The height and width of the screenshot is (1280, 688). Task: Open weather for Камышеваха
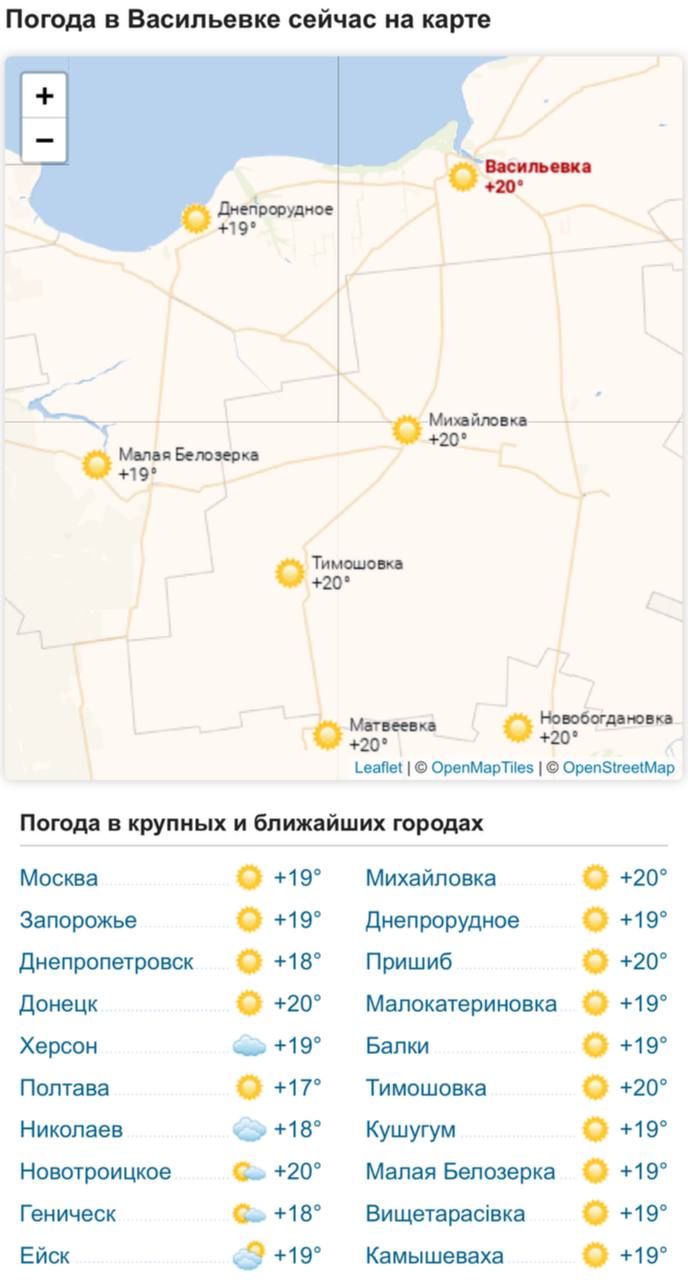[434, 1256]
